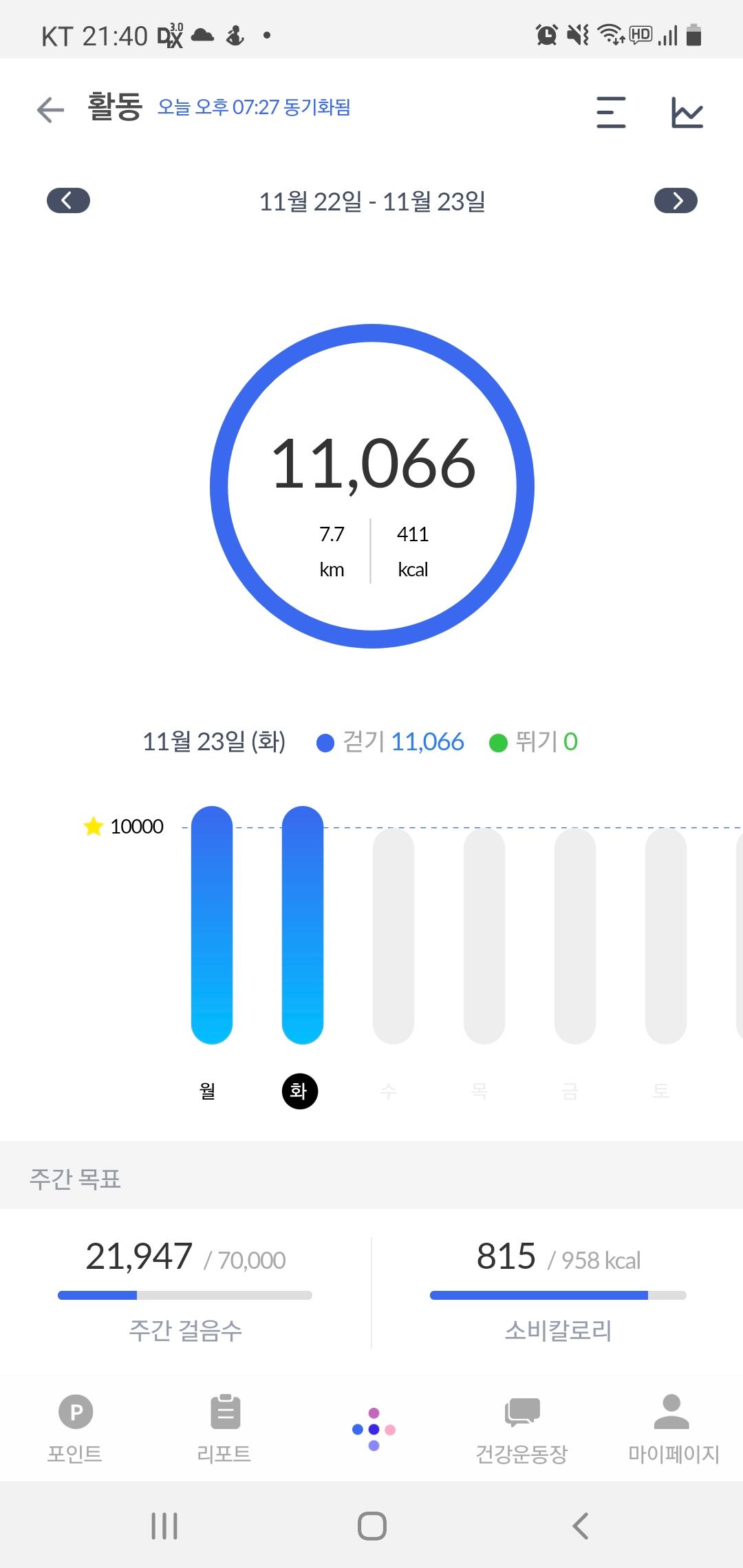Go back from the 활동 screen
The width and height of the screenshot is (743, 1568).
point(50,110)
